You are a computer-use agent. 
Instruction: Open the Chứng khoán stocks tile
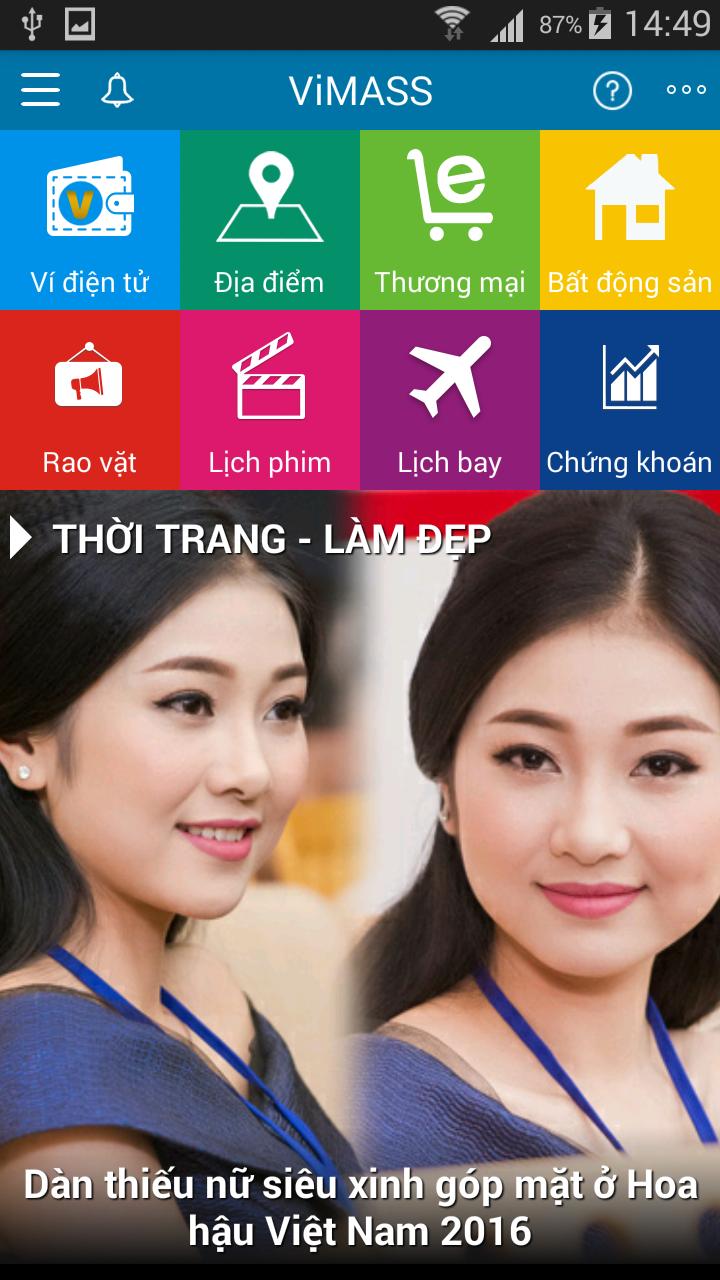click(x=630, y=400)
